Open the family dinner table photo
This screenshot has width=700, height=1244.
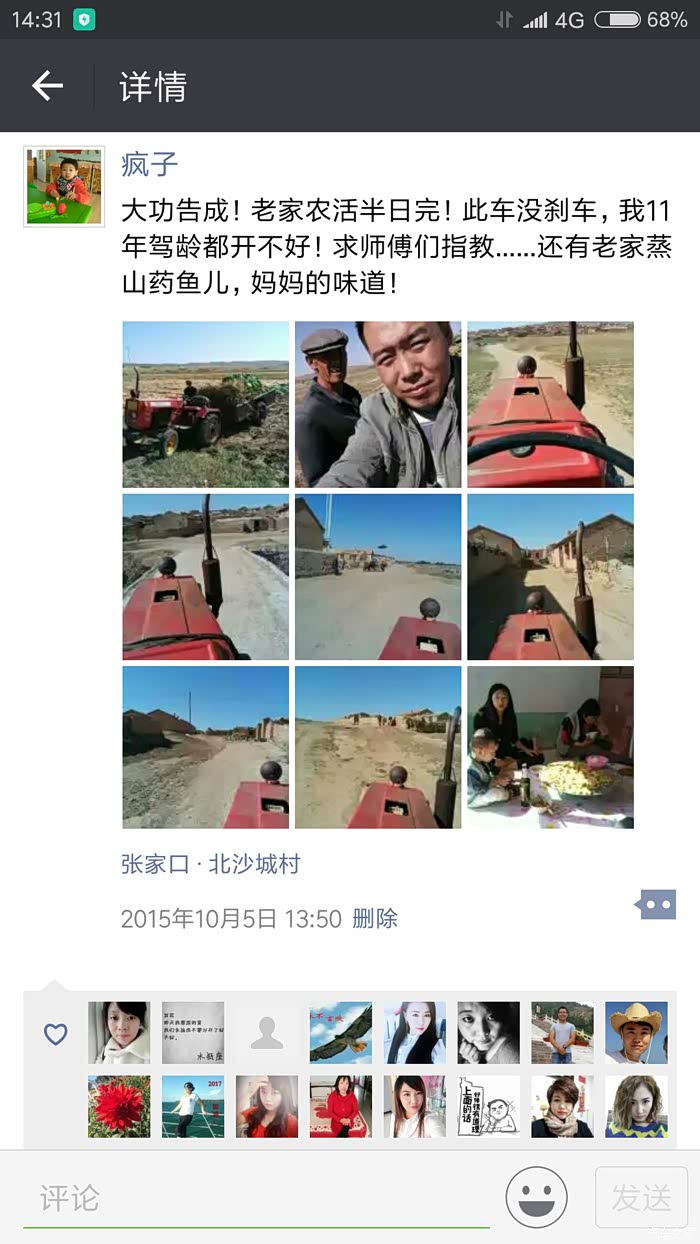pyautogui.click(x=550, y=748)
